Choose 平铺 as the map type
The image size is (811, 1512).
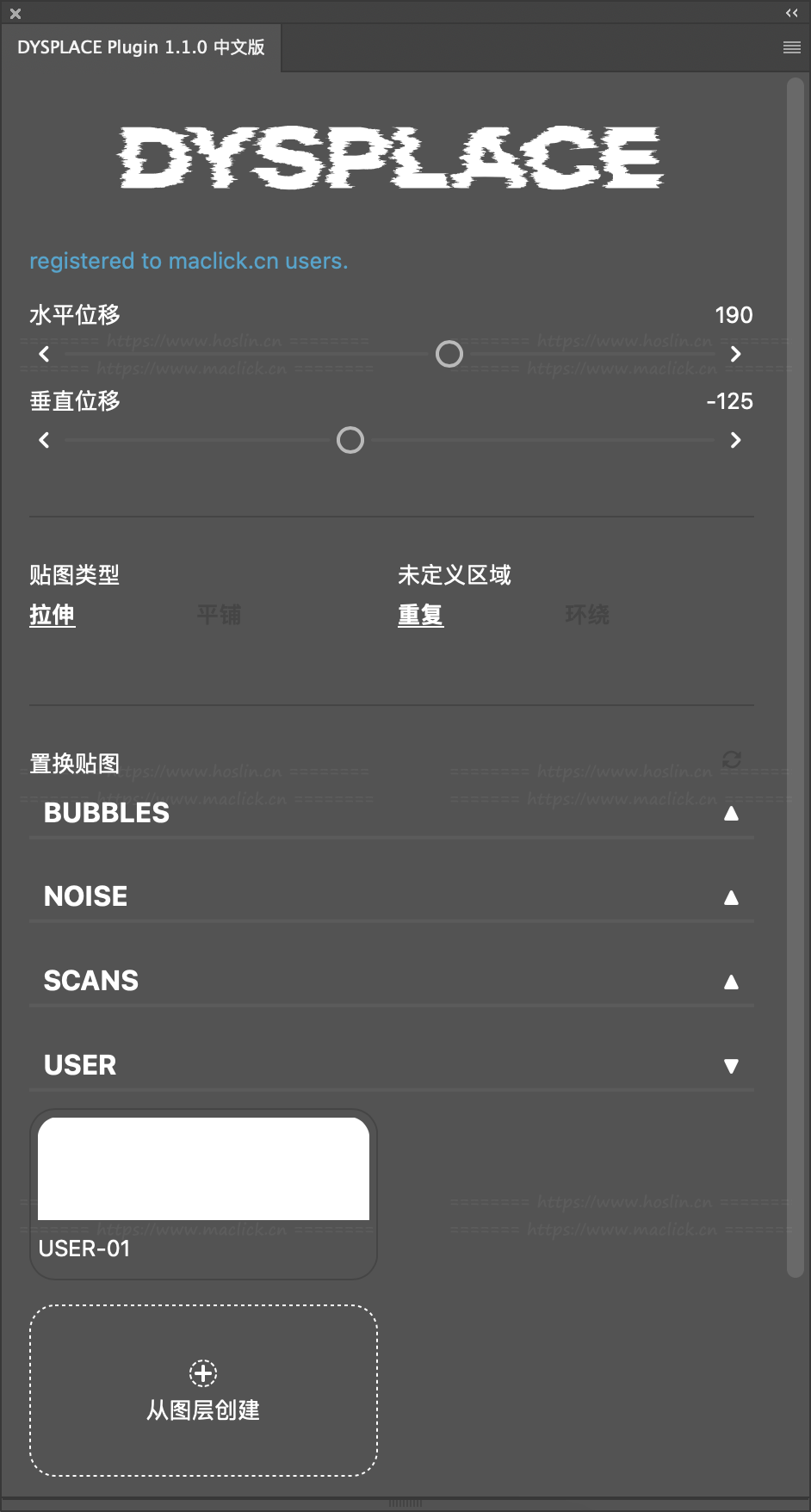(219, 615)
